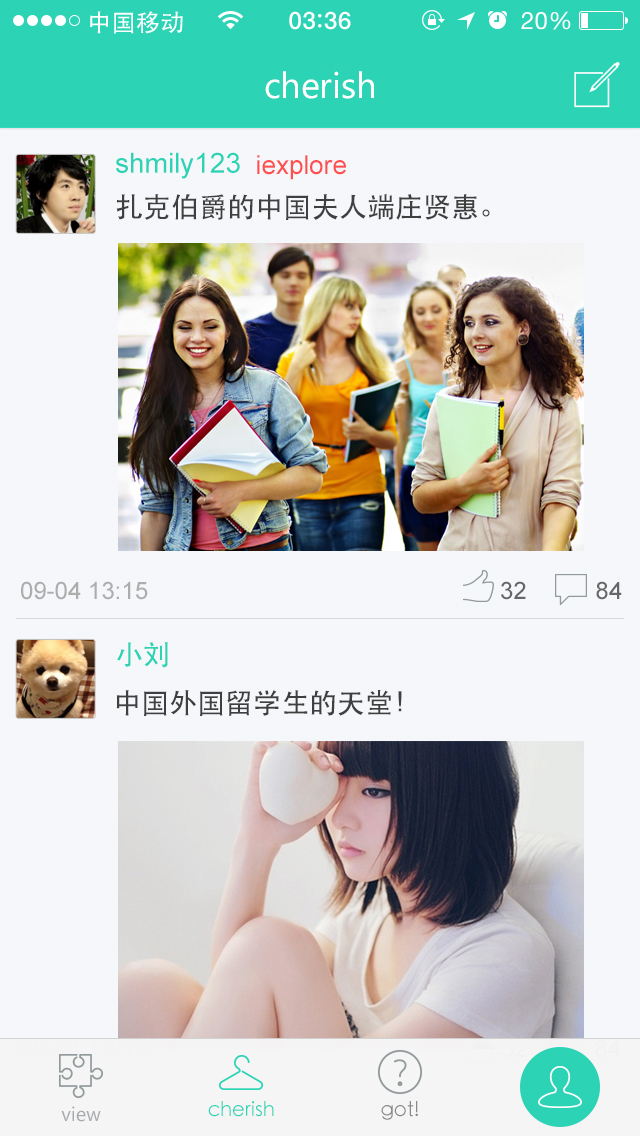
Task: Open shmily123's profile avatar
Action: click(x=56, y=194)
